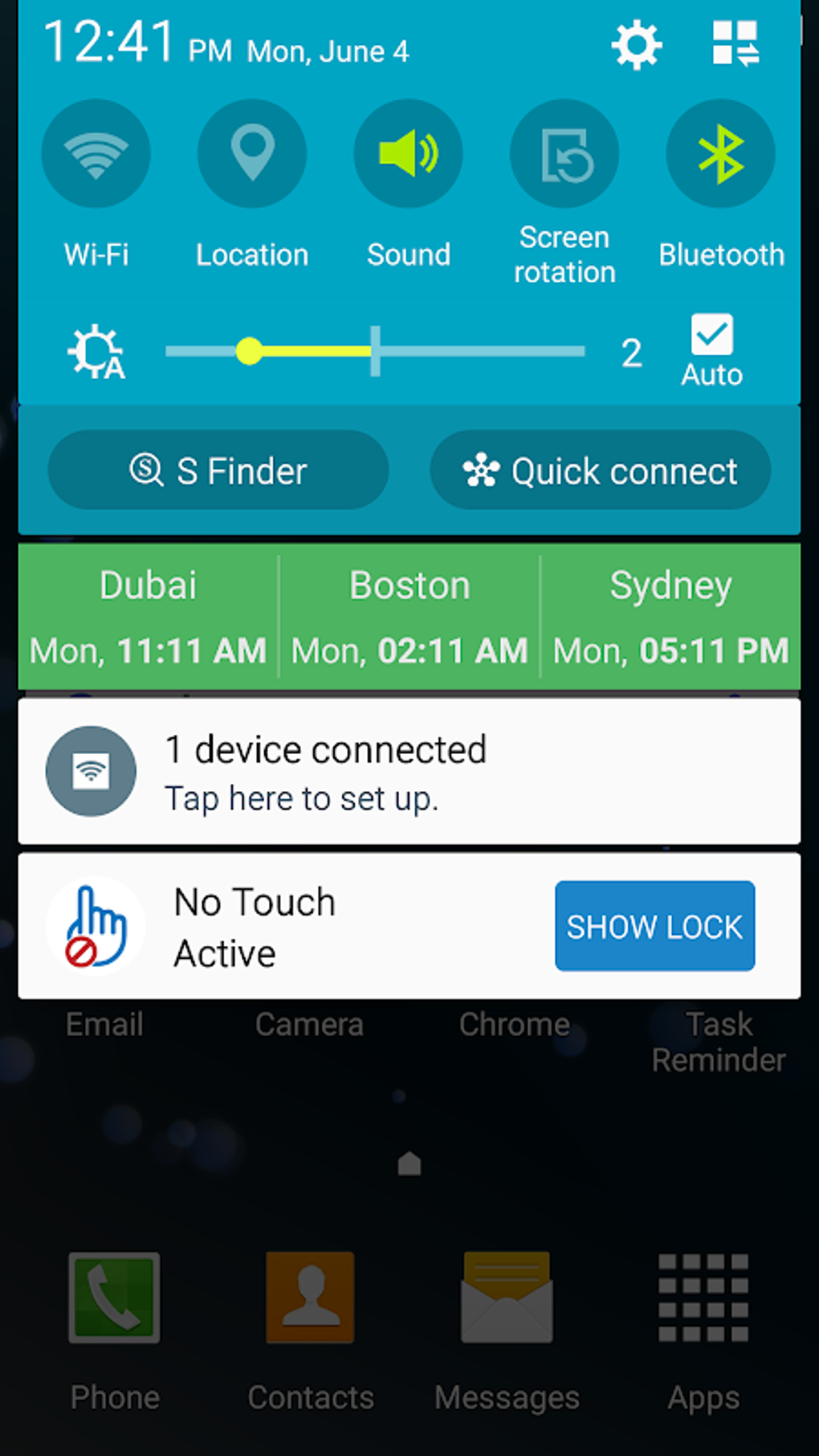
Task: Enable Screen rotation
Action: [x=564, y=153]
